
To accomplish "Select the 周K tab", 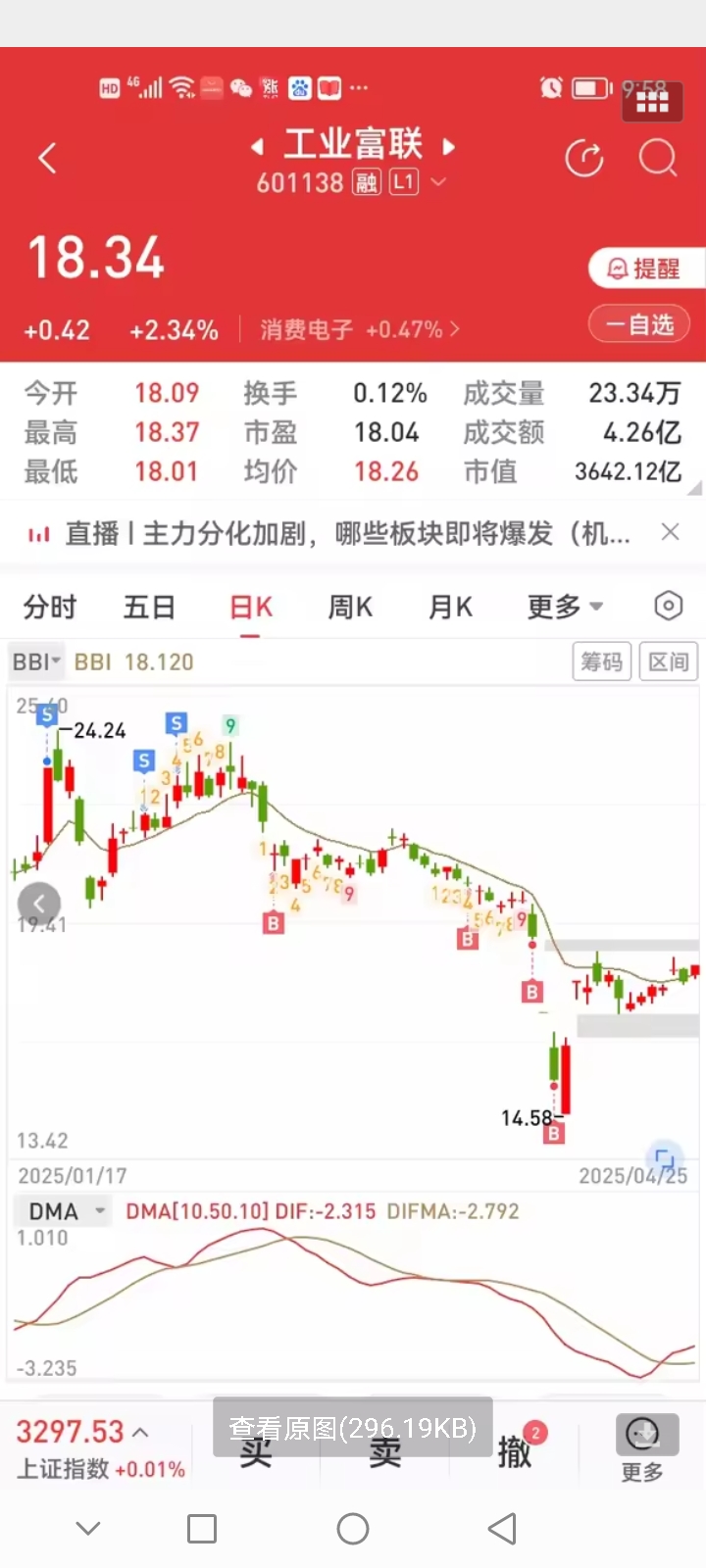I will 350,608.
